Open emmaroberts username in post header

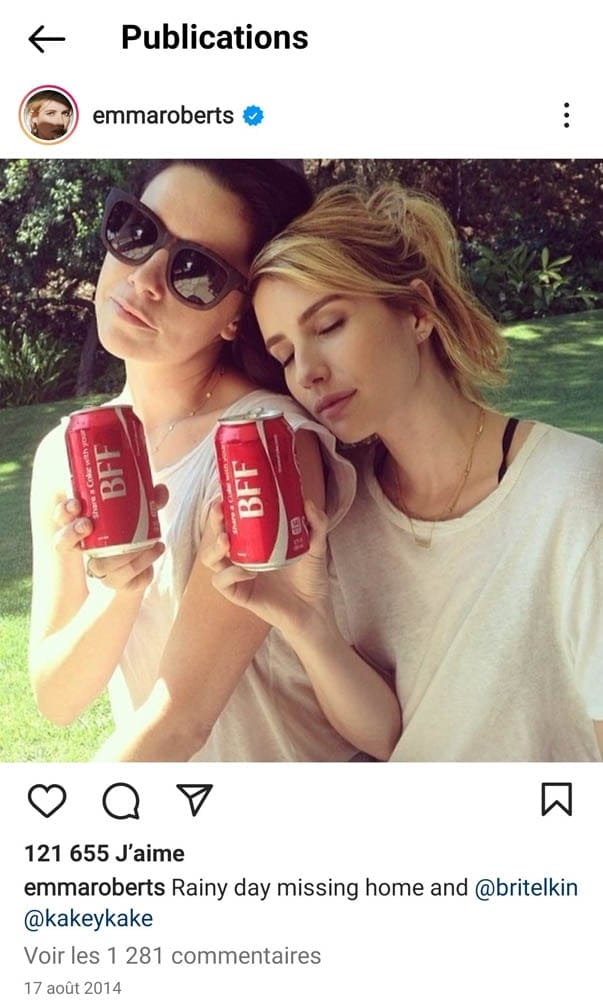[x=162, y=116]
